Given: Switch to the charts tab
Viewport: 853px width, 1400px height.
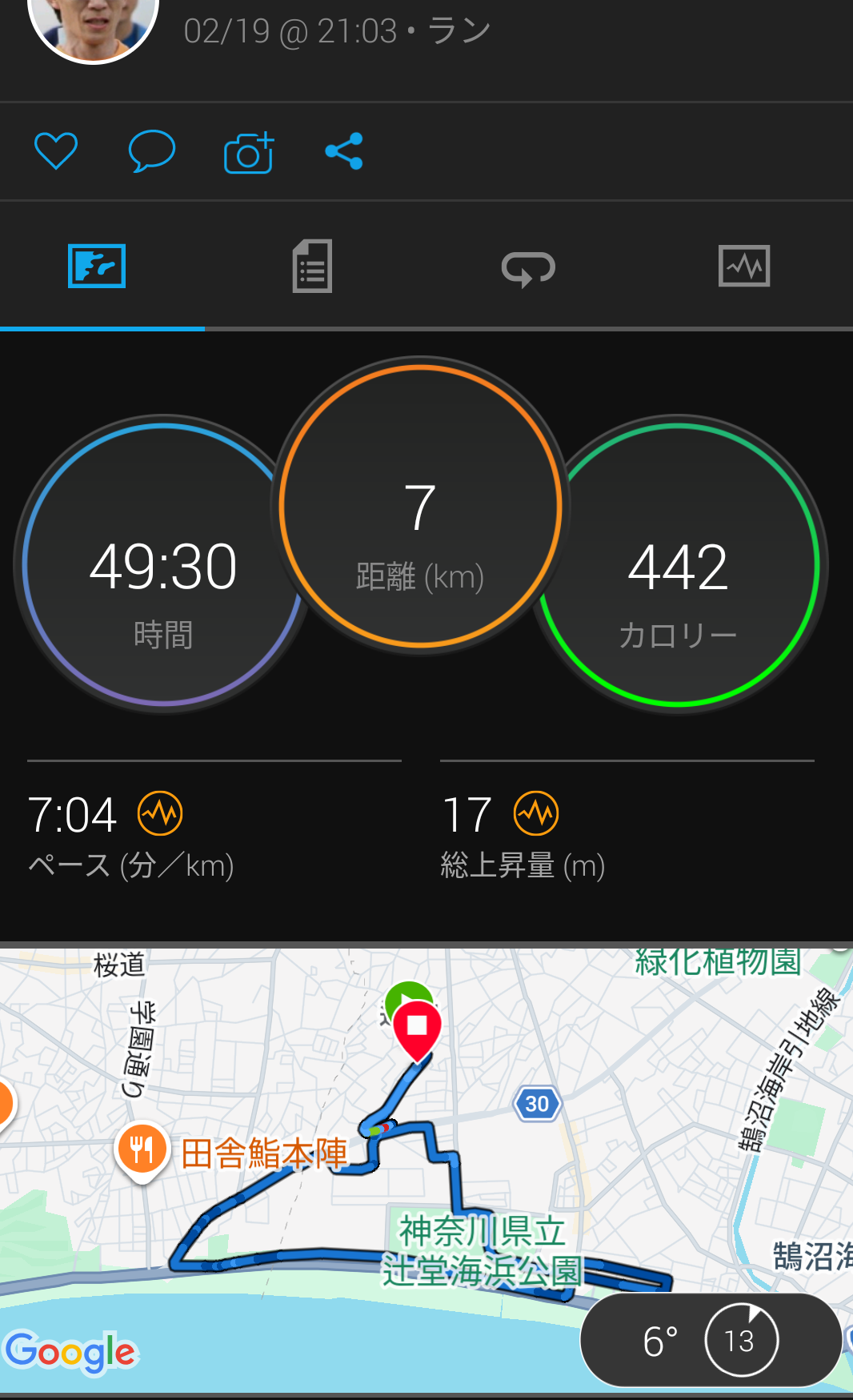Looking at the screenshot, I should [744, 267].
